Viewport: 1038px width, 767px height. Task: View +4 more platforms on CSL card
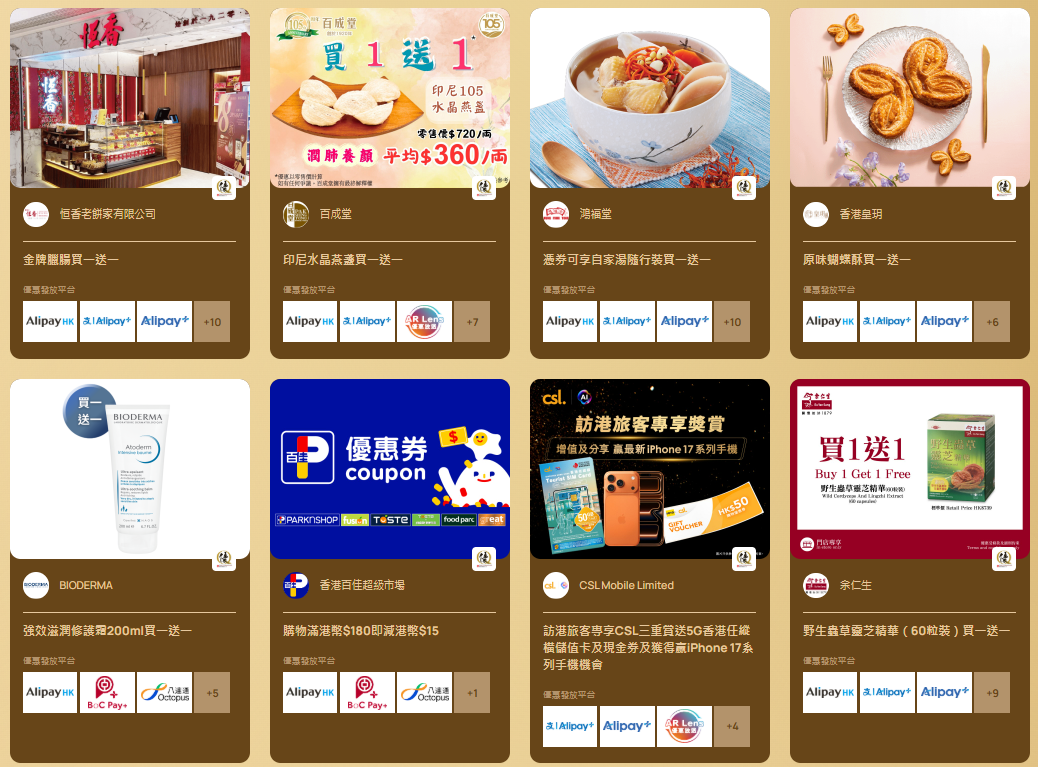[x=732, y=727]
